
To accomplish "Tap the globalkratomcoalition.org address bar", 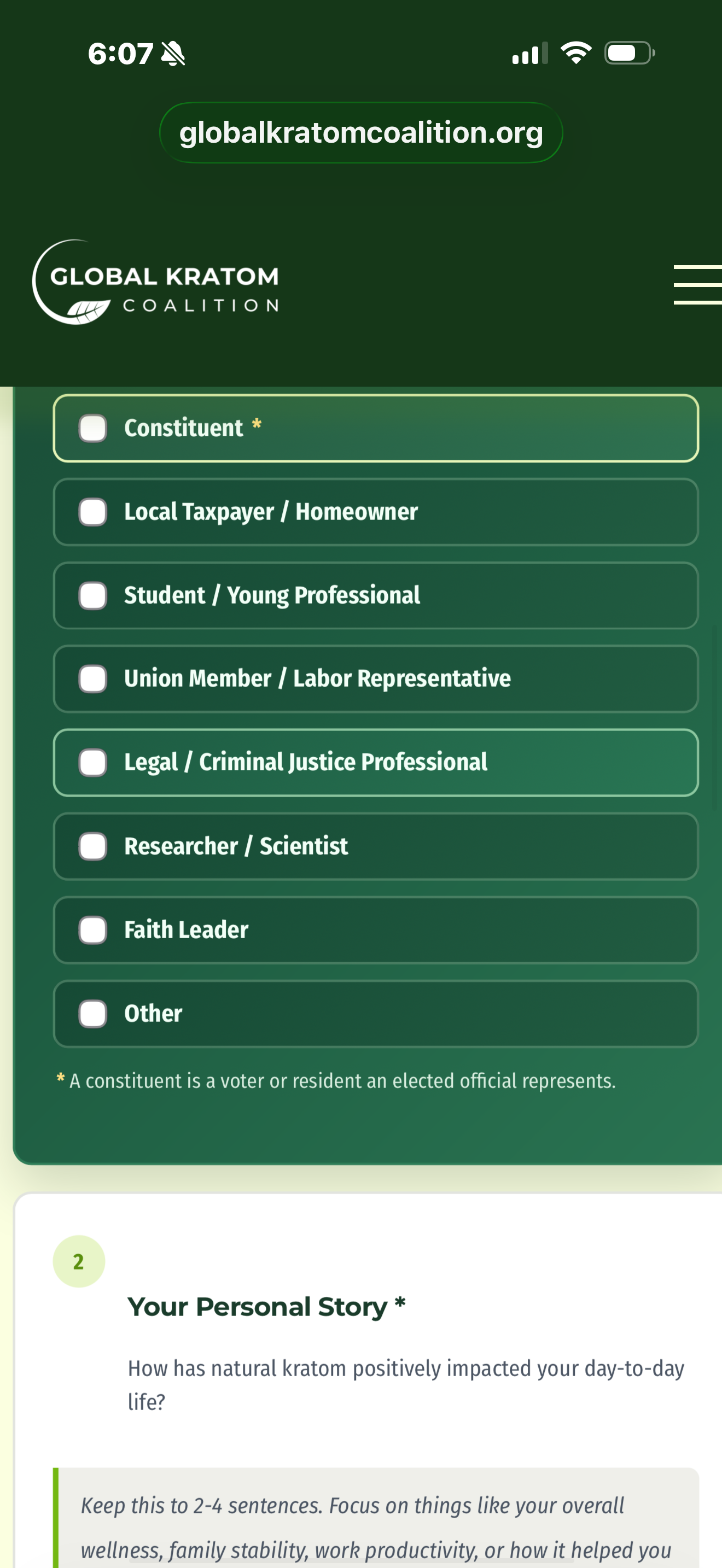I will (361, 133).
